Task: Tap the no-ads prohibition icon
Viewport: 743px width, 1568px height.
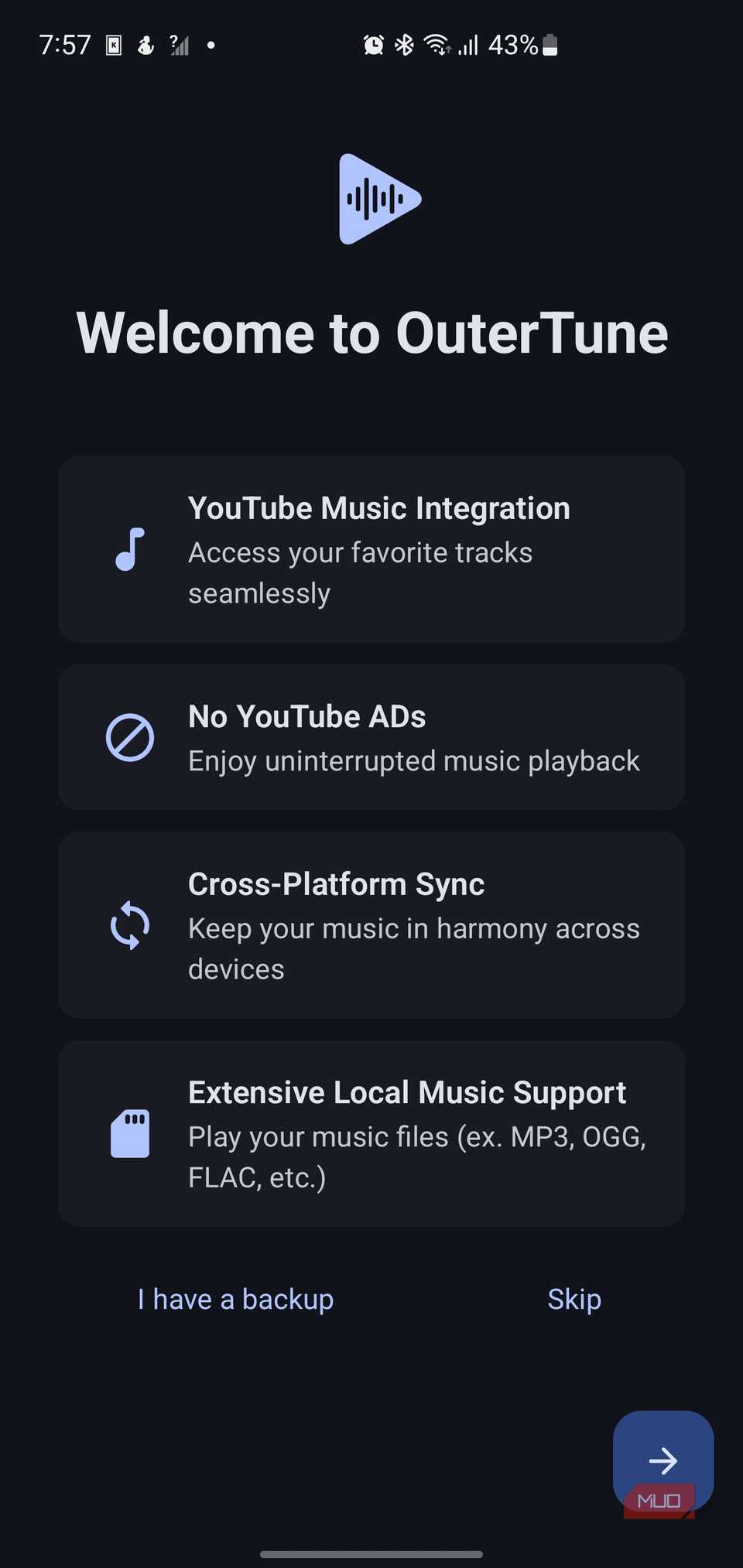Action: tap(130, 737)
